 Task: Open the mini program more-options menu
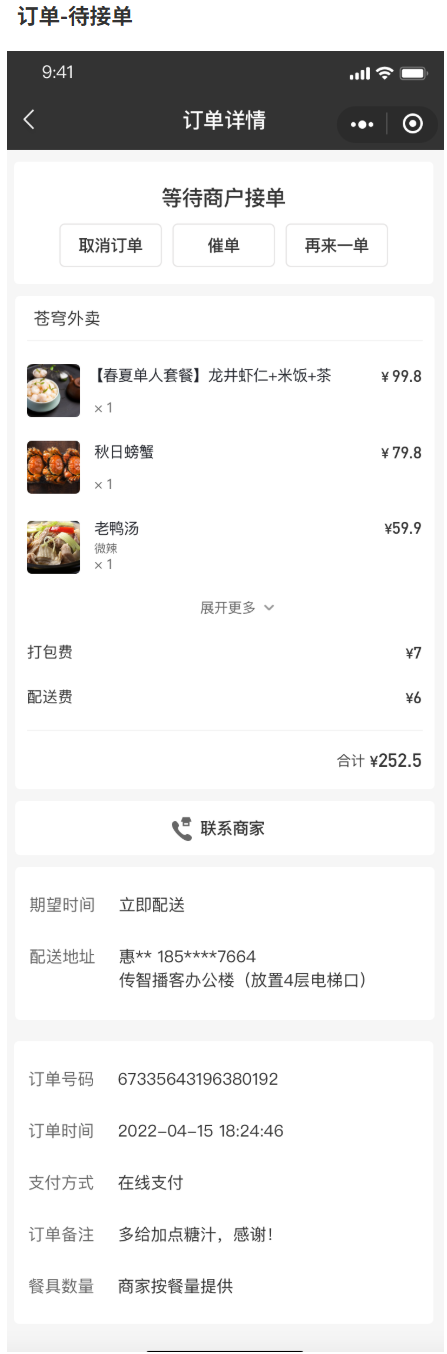click(360, 125)
